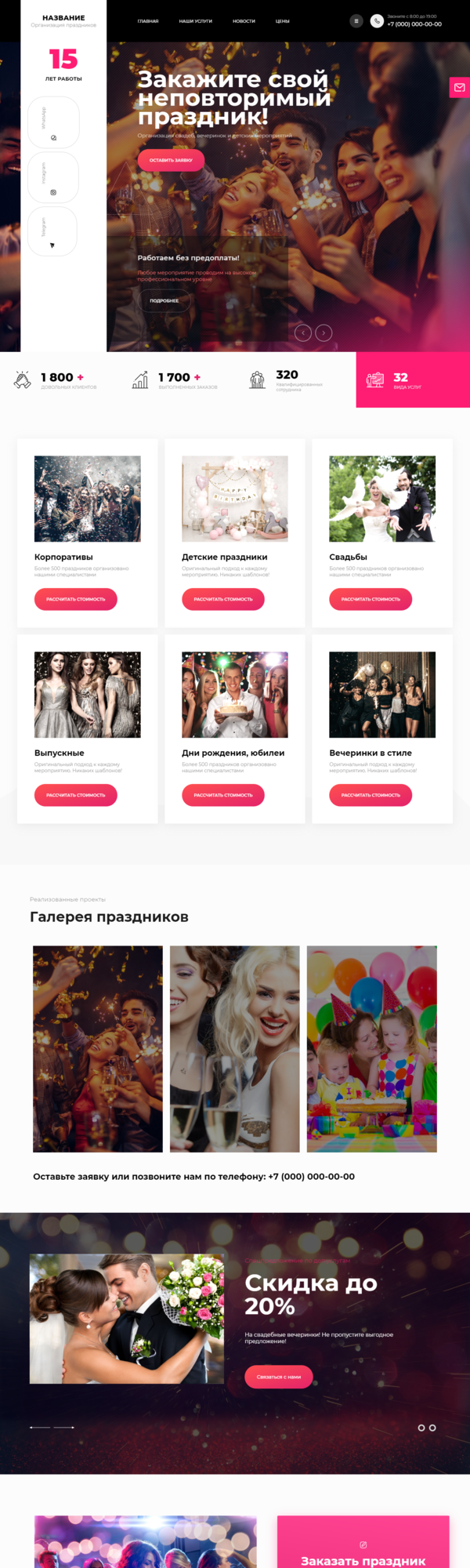
Task: Go to next hero slide arrow
Action: [x=324, y=332]
